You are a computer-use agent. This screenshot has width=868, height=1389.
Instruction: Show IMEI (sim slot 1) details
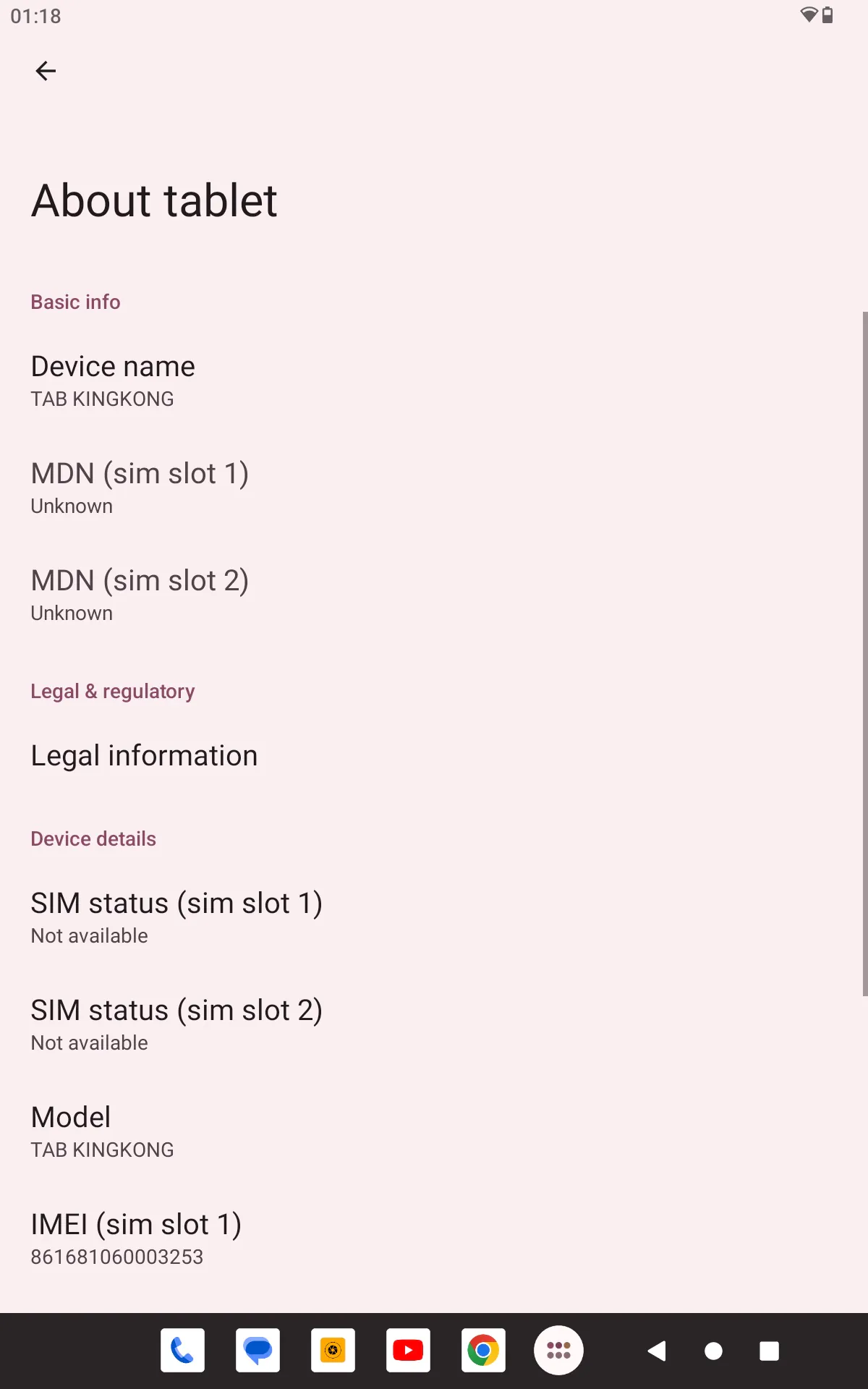(x=434, y=1239)
